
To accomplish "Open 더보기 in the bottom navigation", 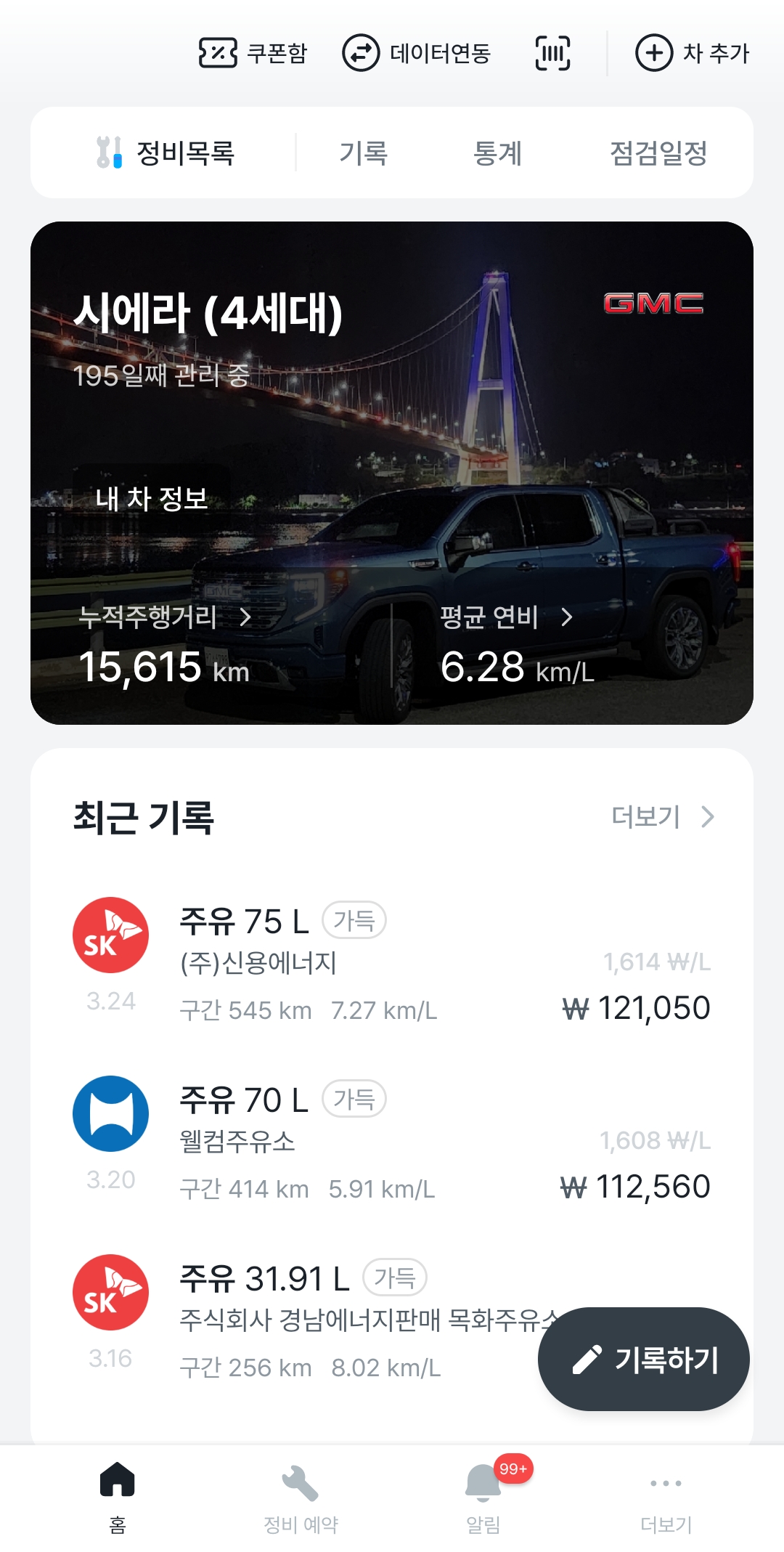I will click(666, 1498).
